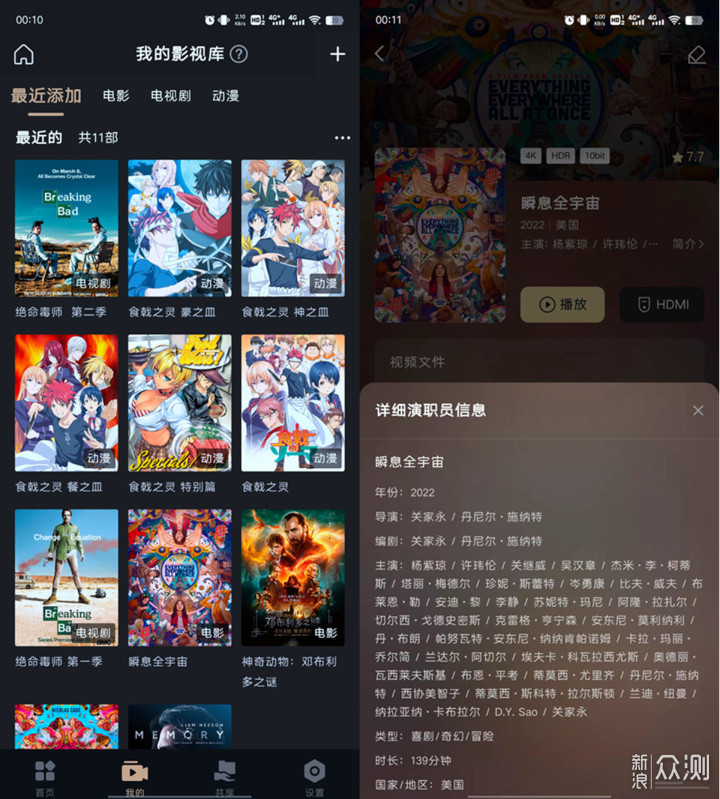Edit movie info with the pencil icon

697,54
